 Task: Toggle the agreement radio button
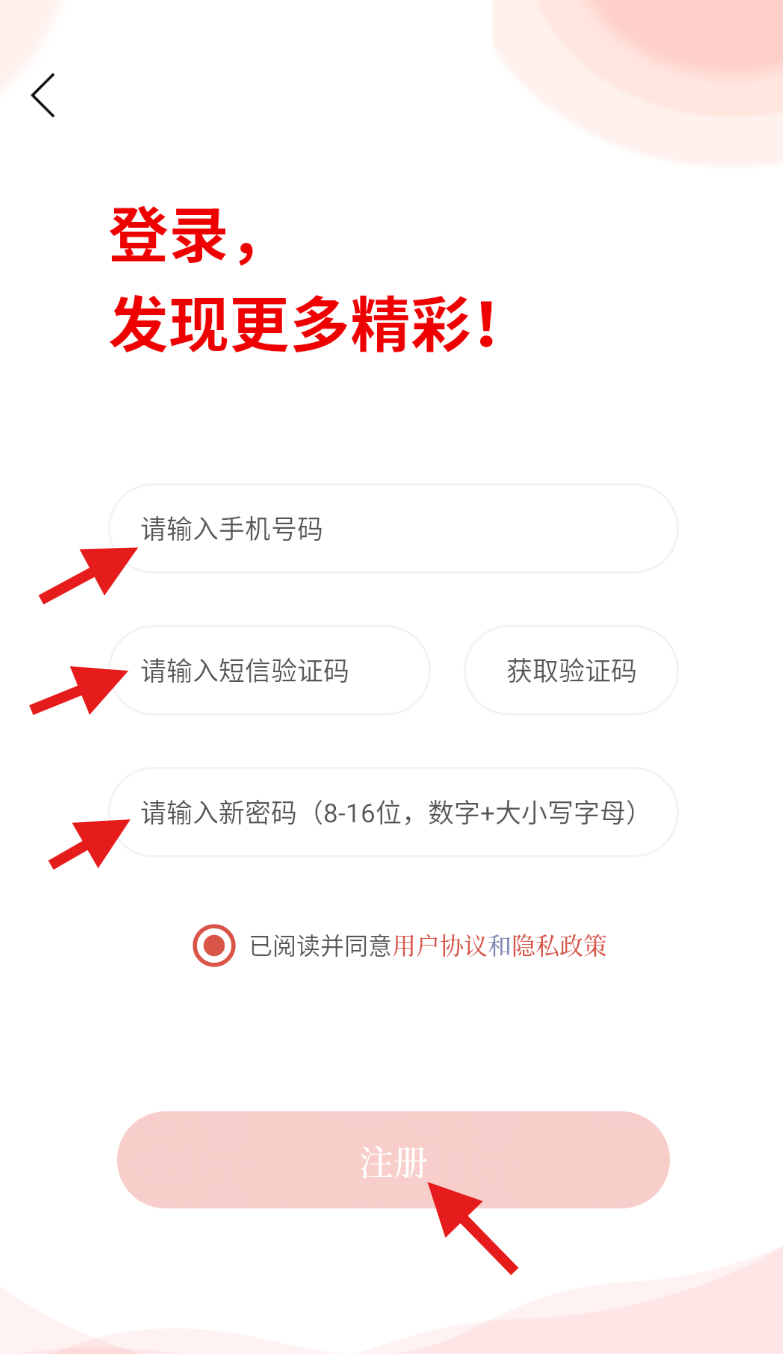tap(214, 945)
